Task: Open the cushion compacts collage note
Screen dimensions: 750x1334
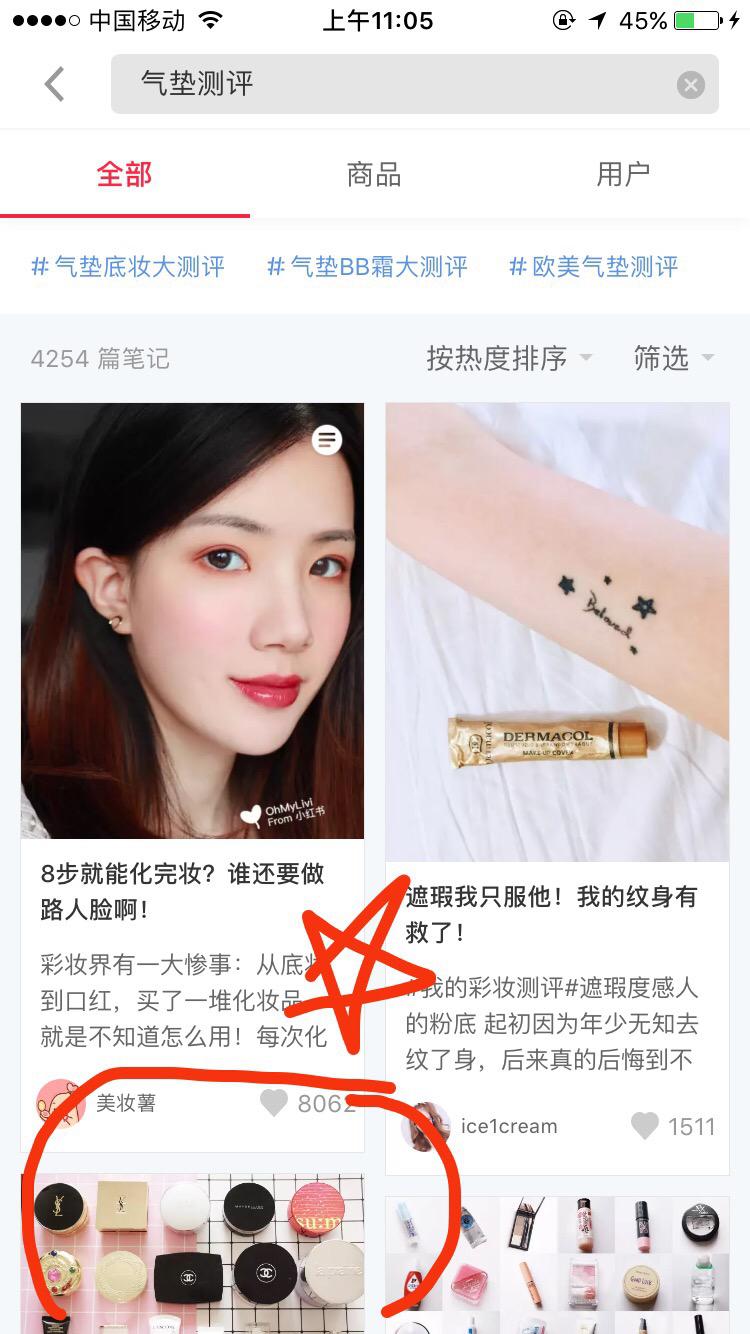Action: pyautogui.click(x=192, y=1255)
